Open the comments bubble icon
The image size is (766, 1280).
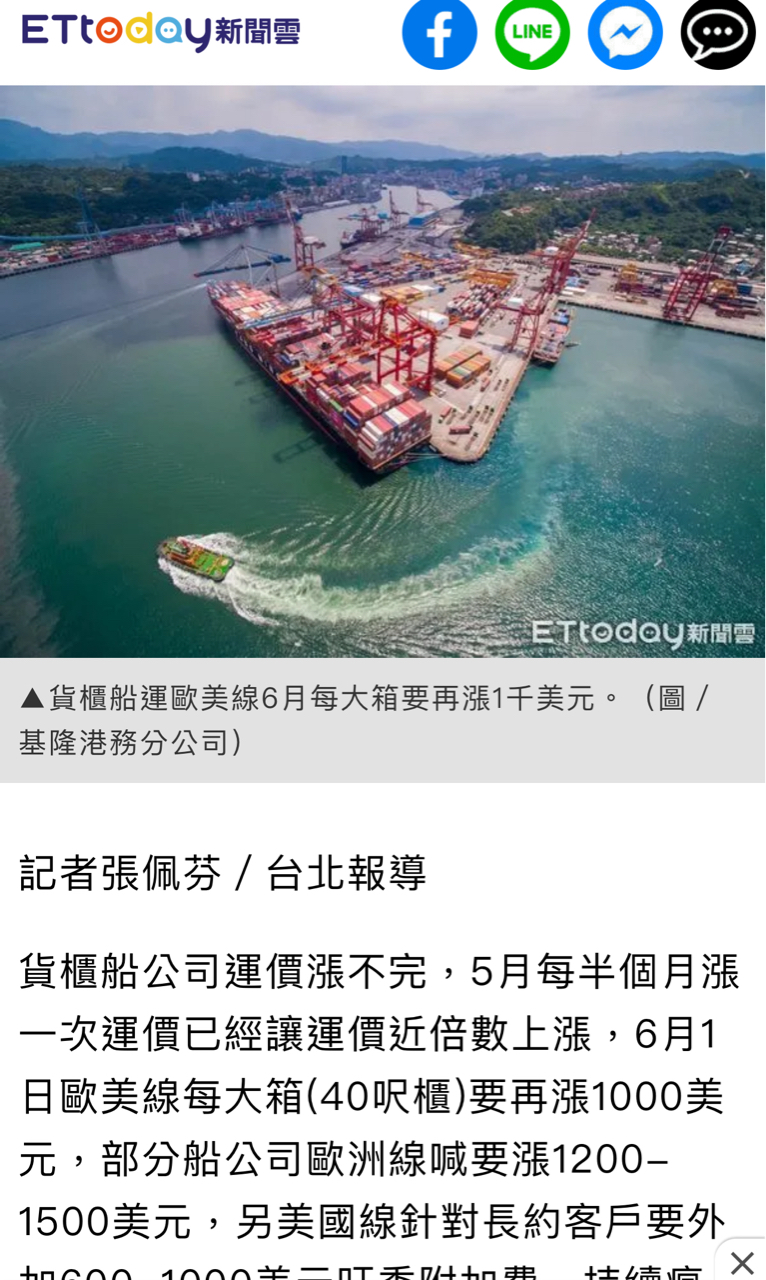tap(718, 33)
